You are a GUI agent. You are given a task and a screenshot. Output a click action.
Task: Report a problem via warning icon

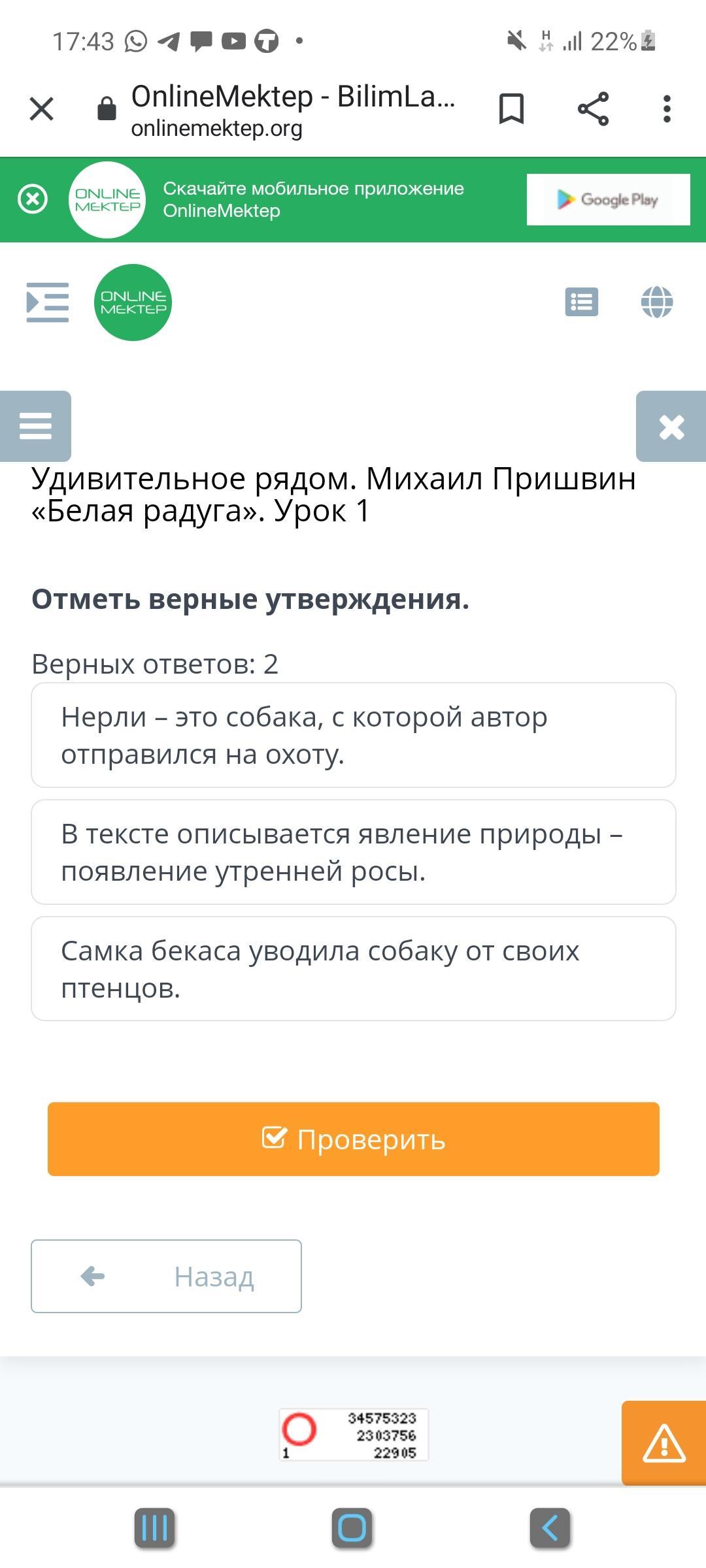[664, 1443]
